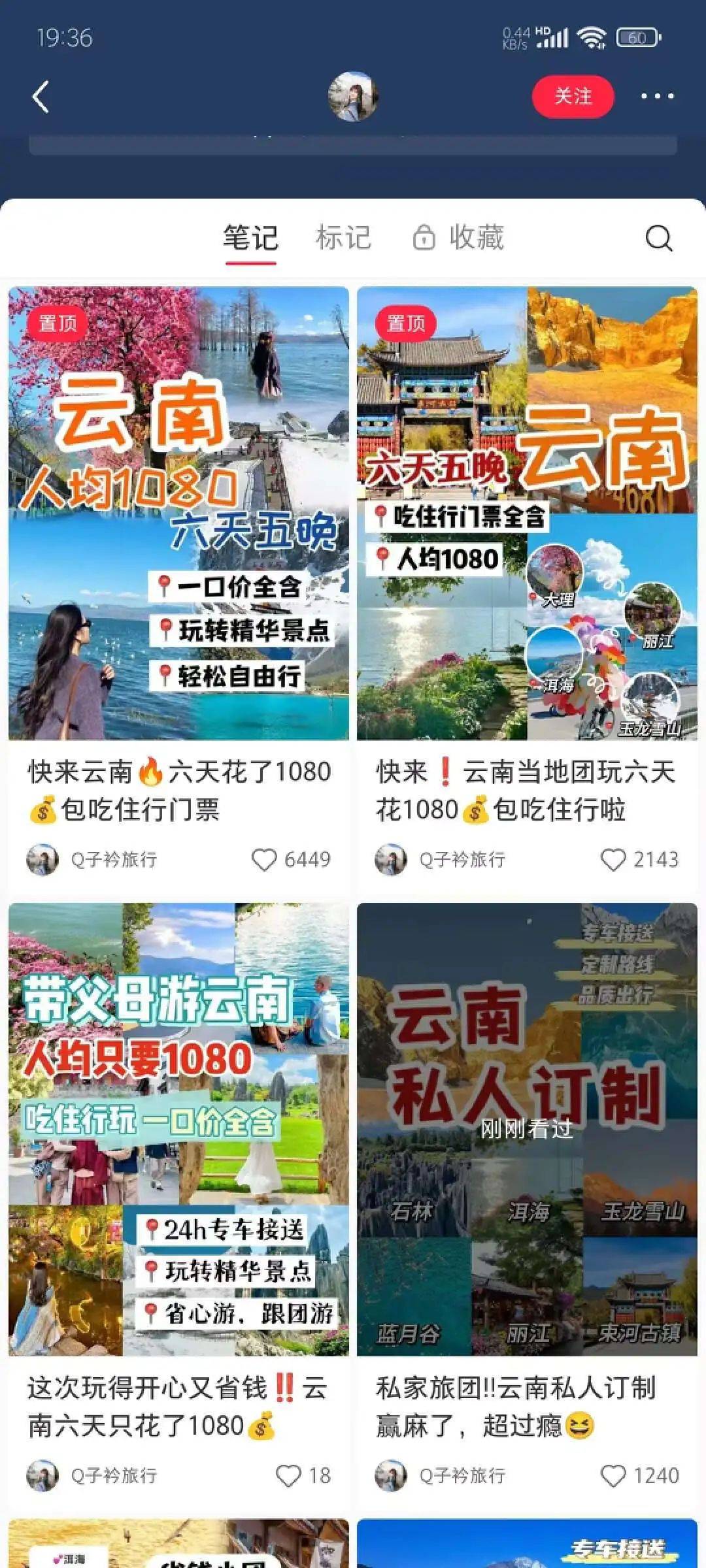Open note 快来云南当地团玩六天
Screen dimensions: 706x1568
coord(527,514)
